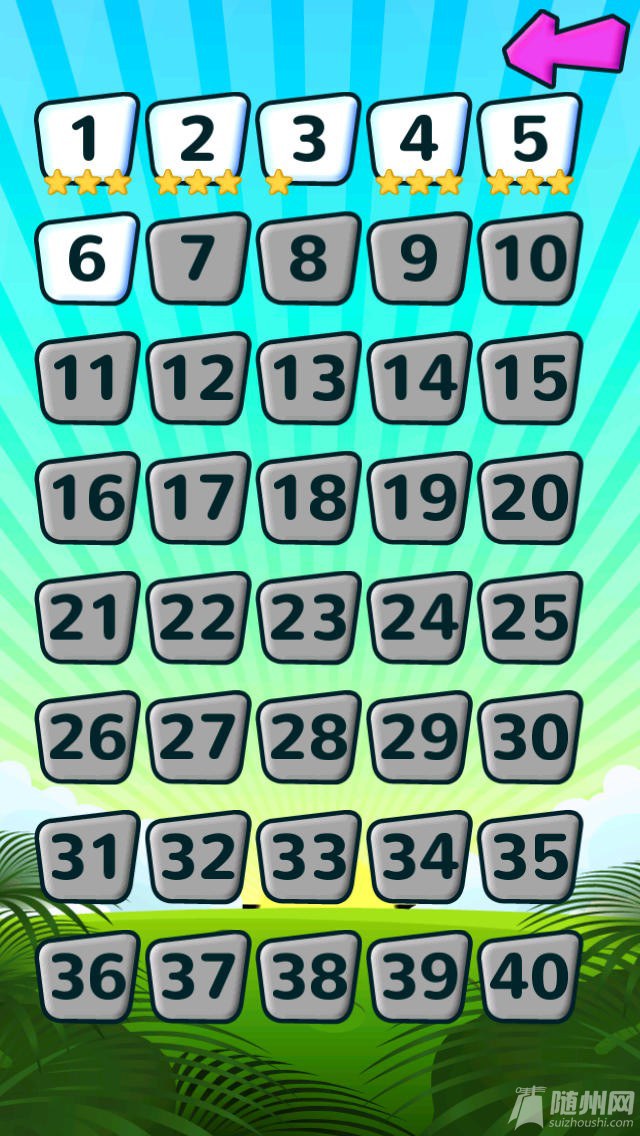Screen dimensions: 640x1136
Task: Start level 4
Action: tap(419, 140)
